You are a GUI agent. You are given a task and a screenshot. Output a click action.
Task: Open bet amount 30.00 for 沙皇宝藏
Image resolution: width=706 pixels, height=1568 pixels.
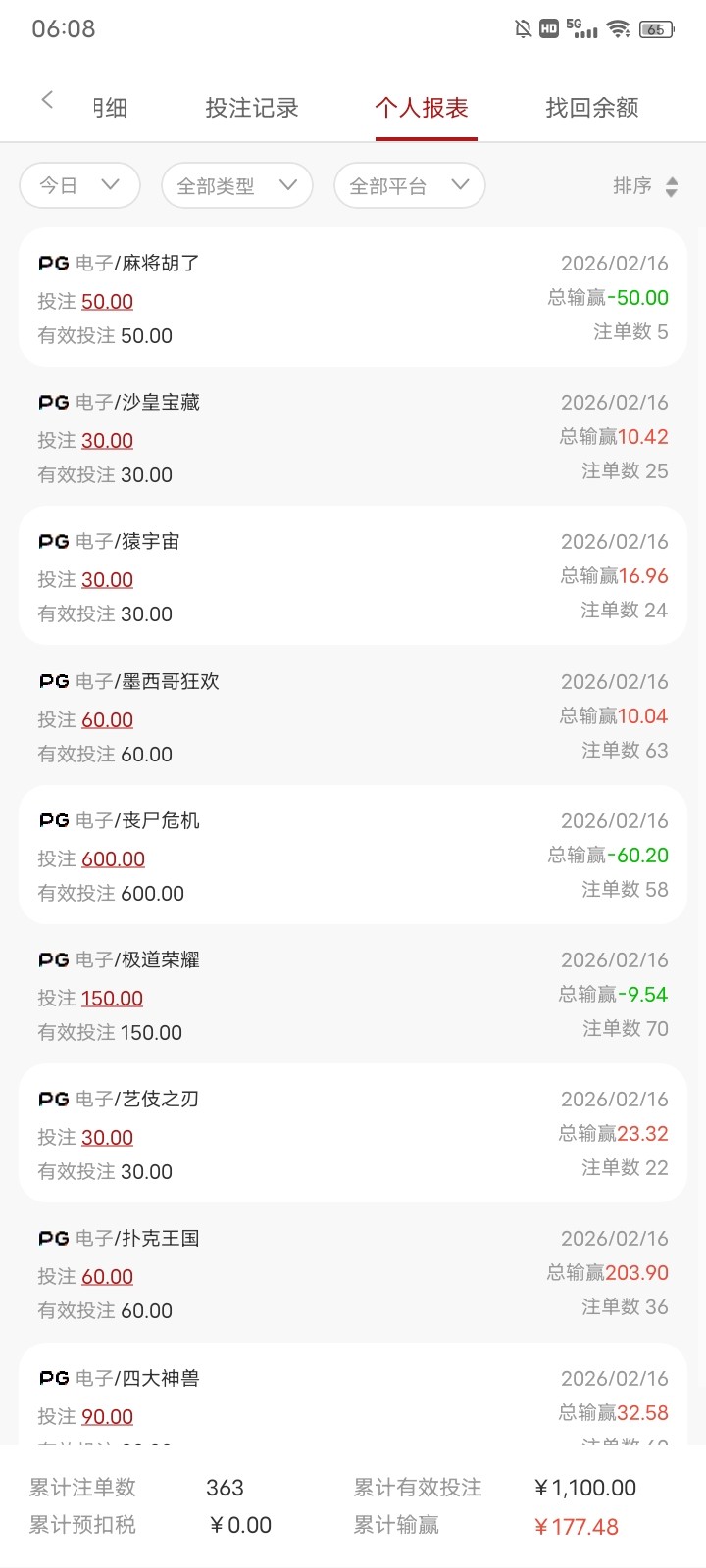pos(107,441)
